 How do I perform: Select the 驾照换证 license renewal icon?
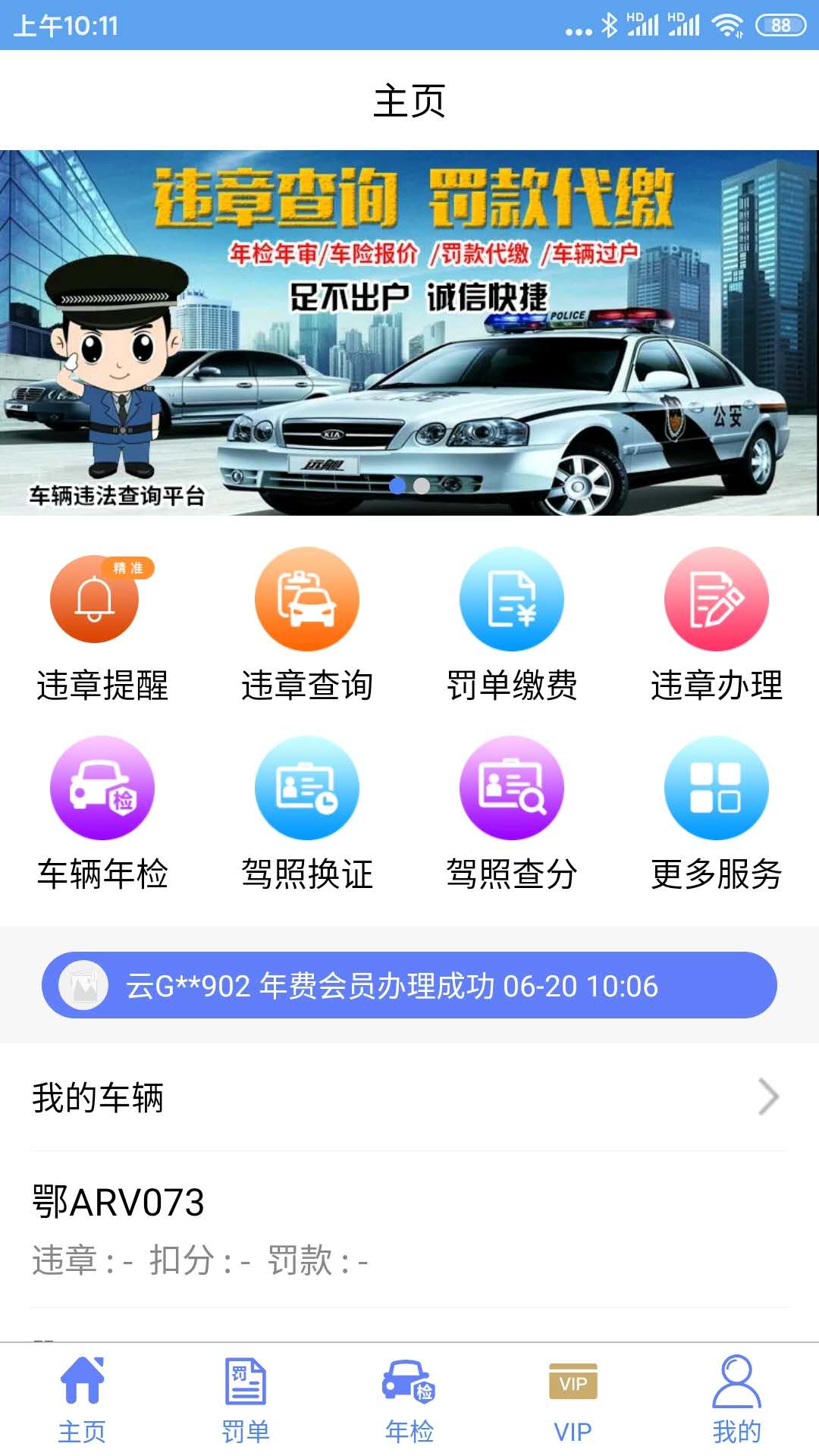tap(306, 789)
